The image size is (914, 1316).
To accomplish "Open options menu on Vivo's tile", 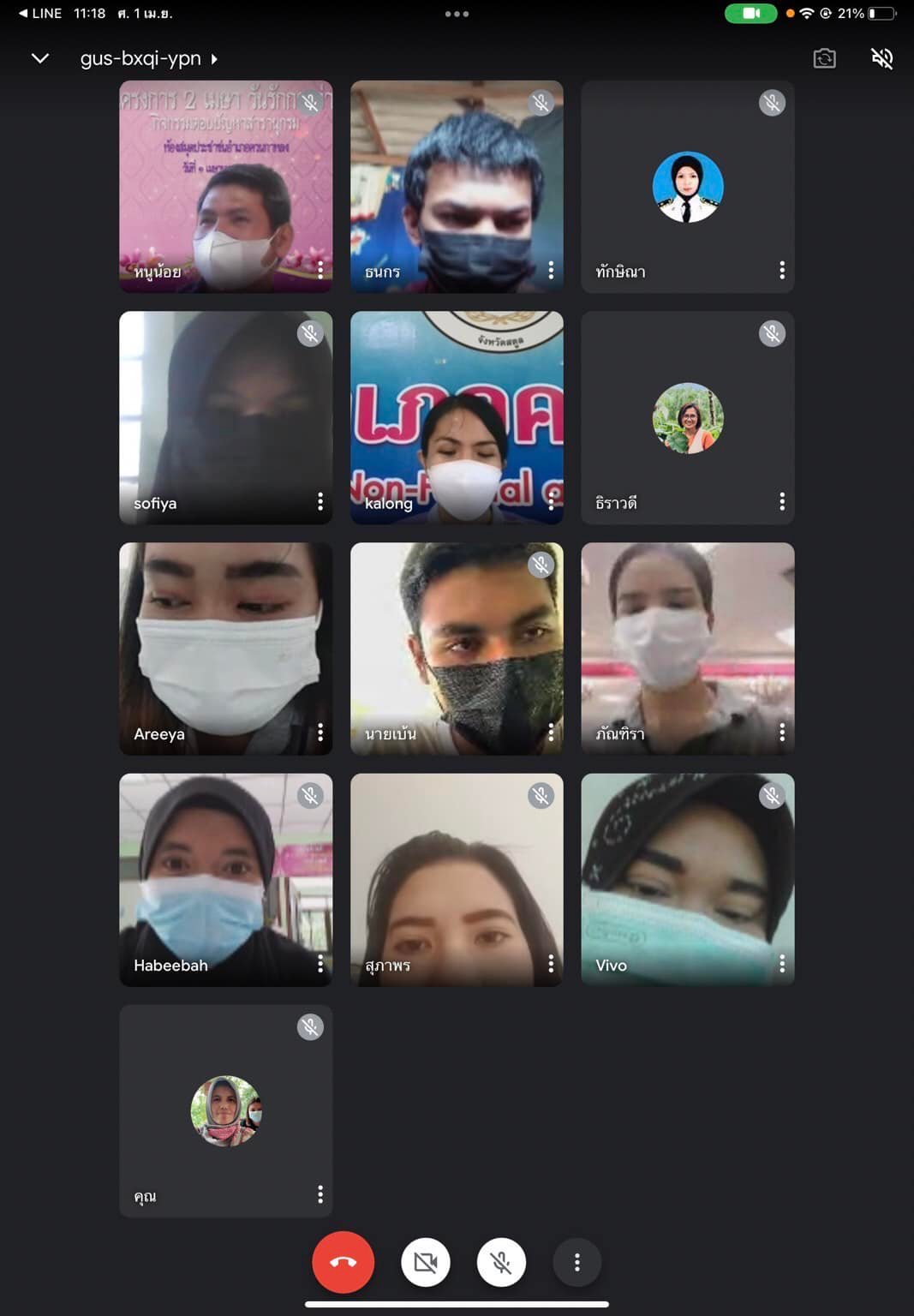I will 781,964.
